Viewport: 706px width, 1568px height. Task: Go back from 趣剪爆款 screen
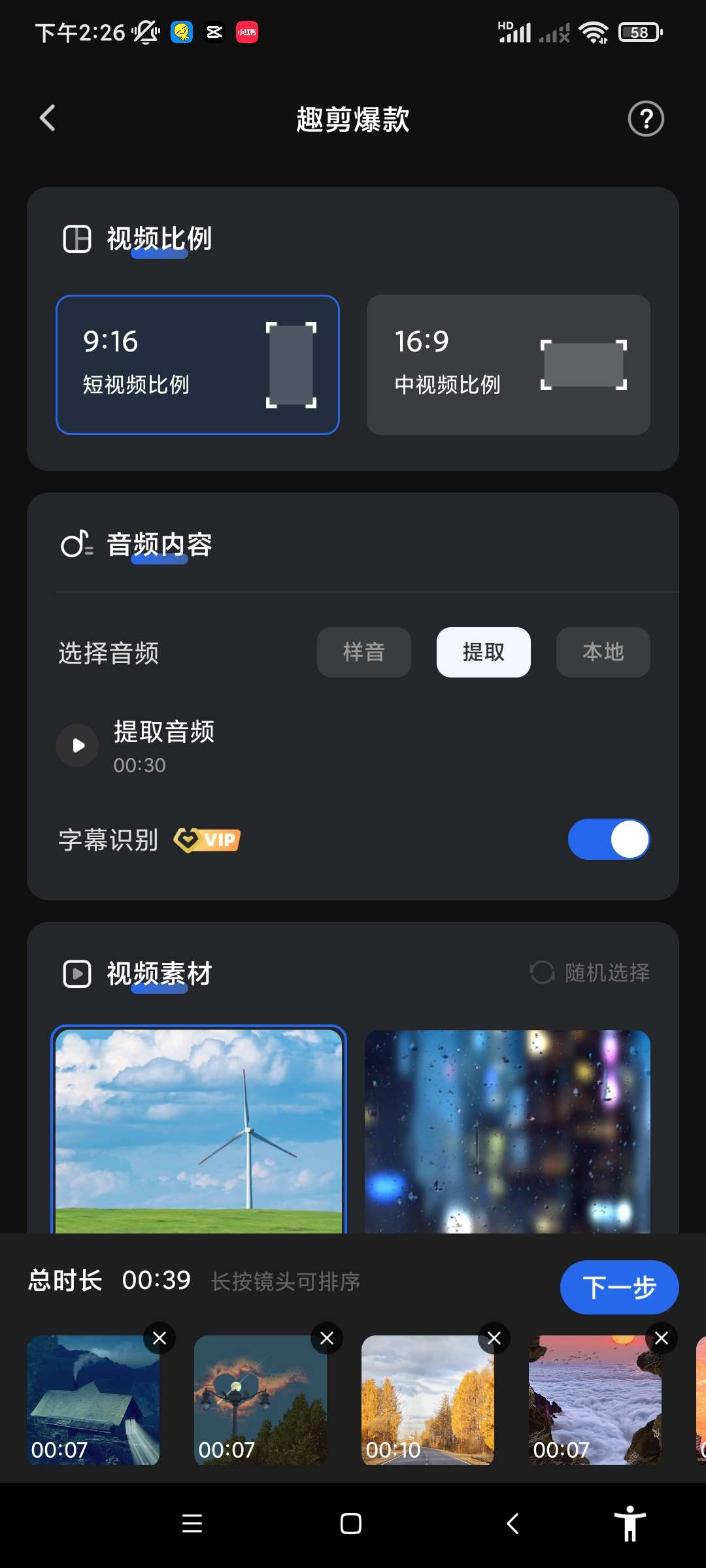48,118
